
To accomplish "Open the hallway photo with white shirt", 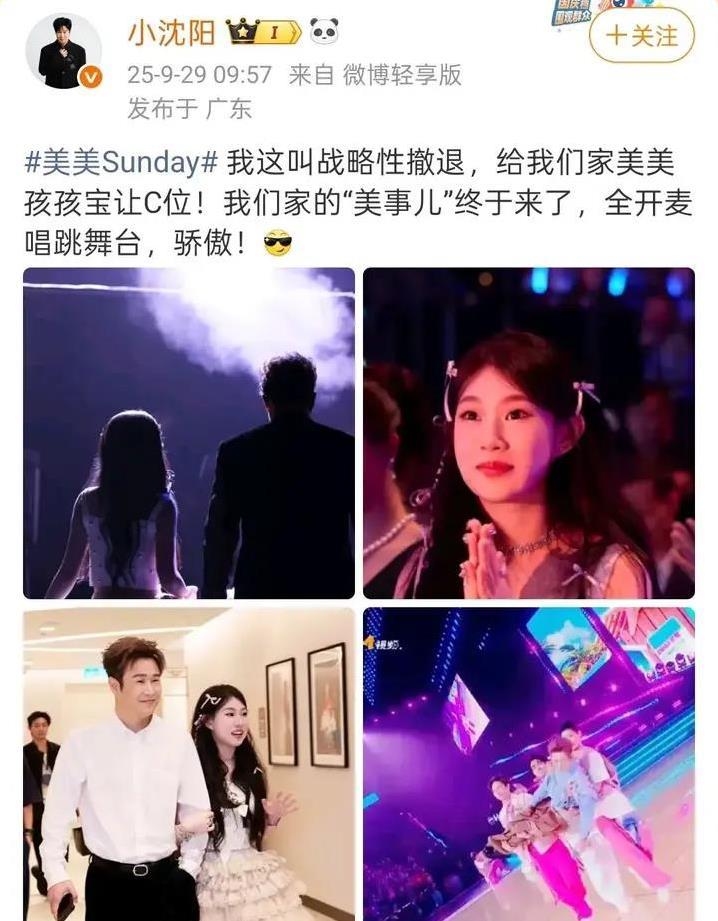I will tap(189, 762).
